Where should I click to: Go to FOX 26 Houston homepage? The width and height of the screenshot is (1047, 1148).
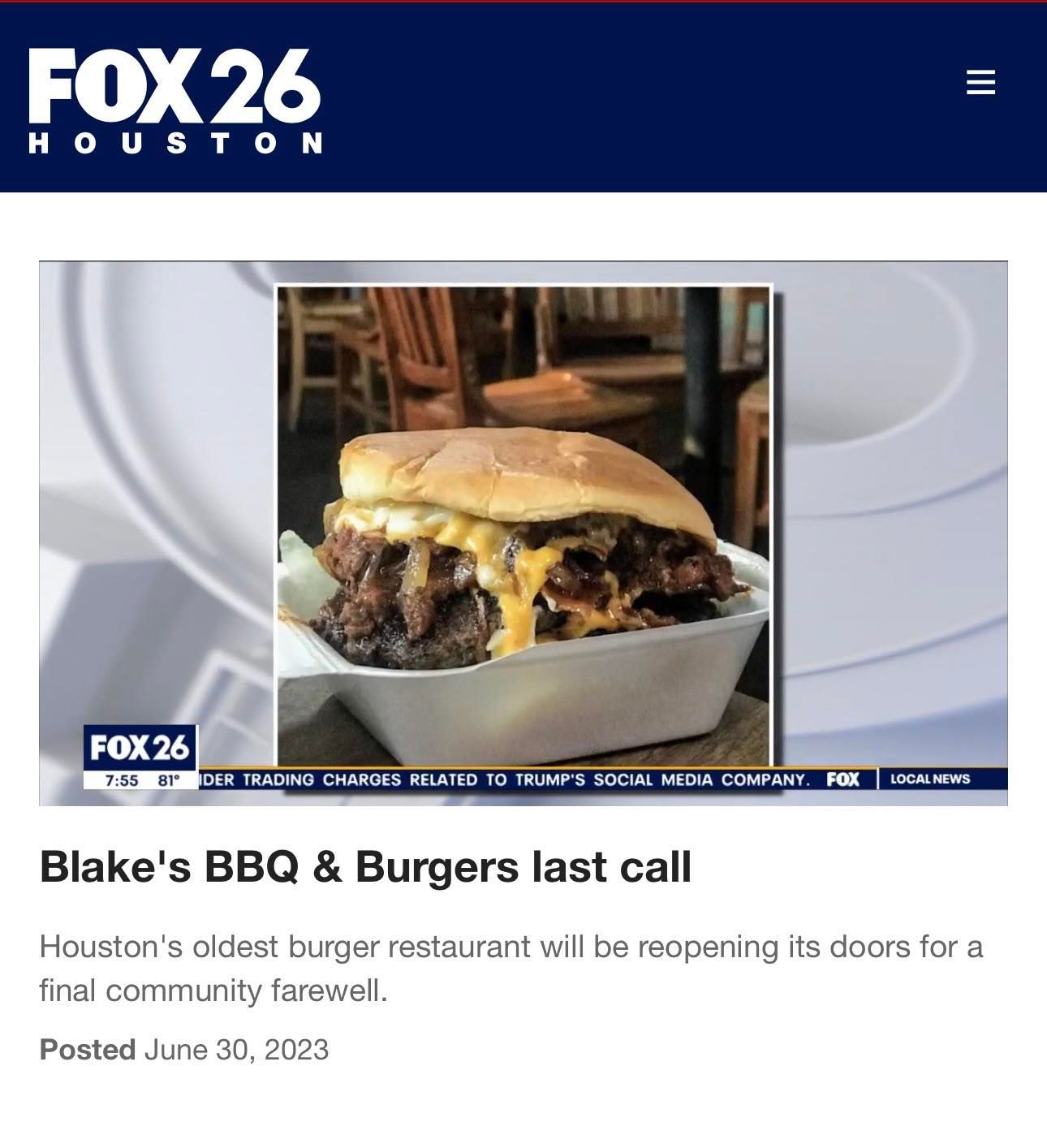[175, 101]
